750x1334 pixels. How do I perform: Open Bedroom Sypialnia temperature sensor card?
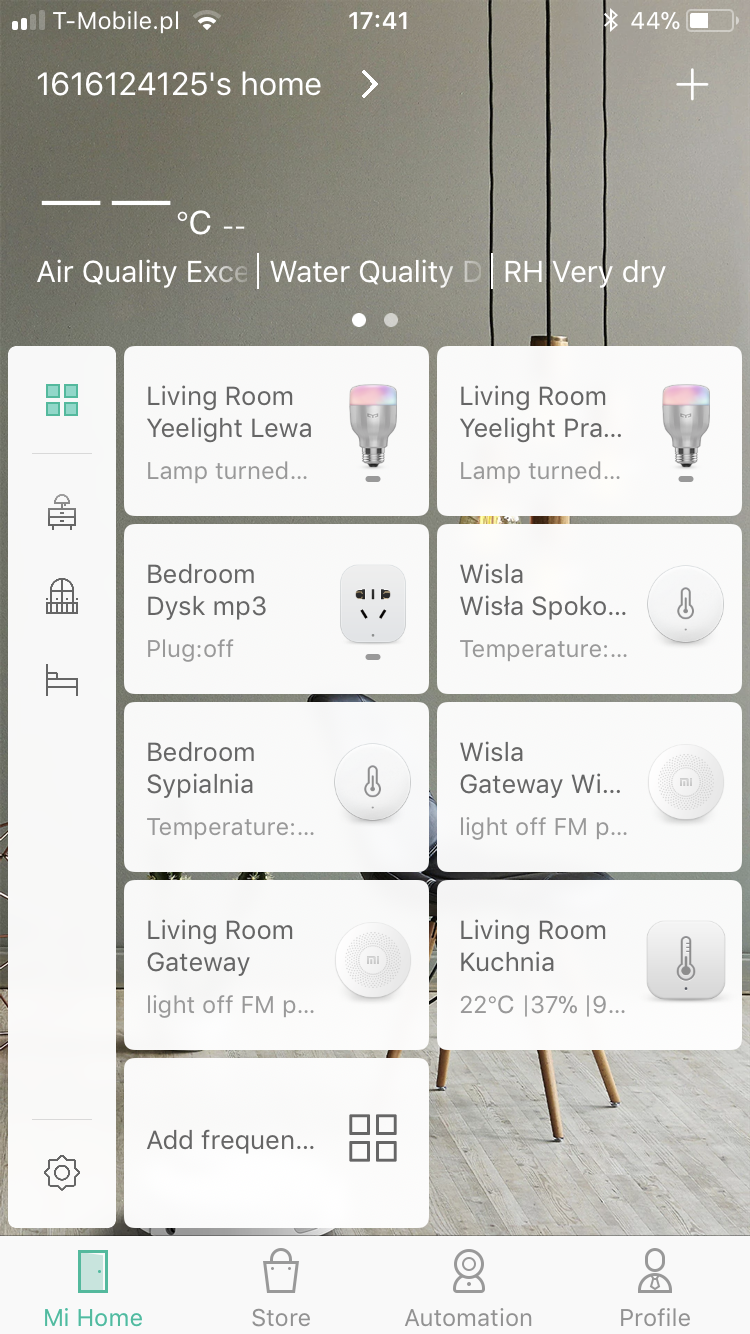276,787
